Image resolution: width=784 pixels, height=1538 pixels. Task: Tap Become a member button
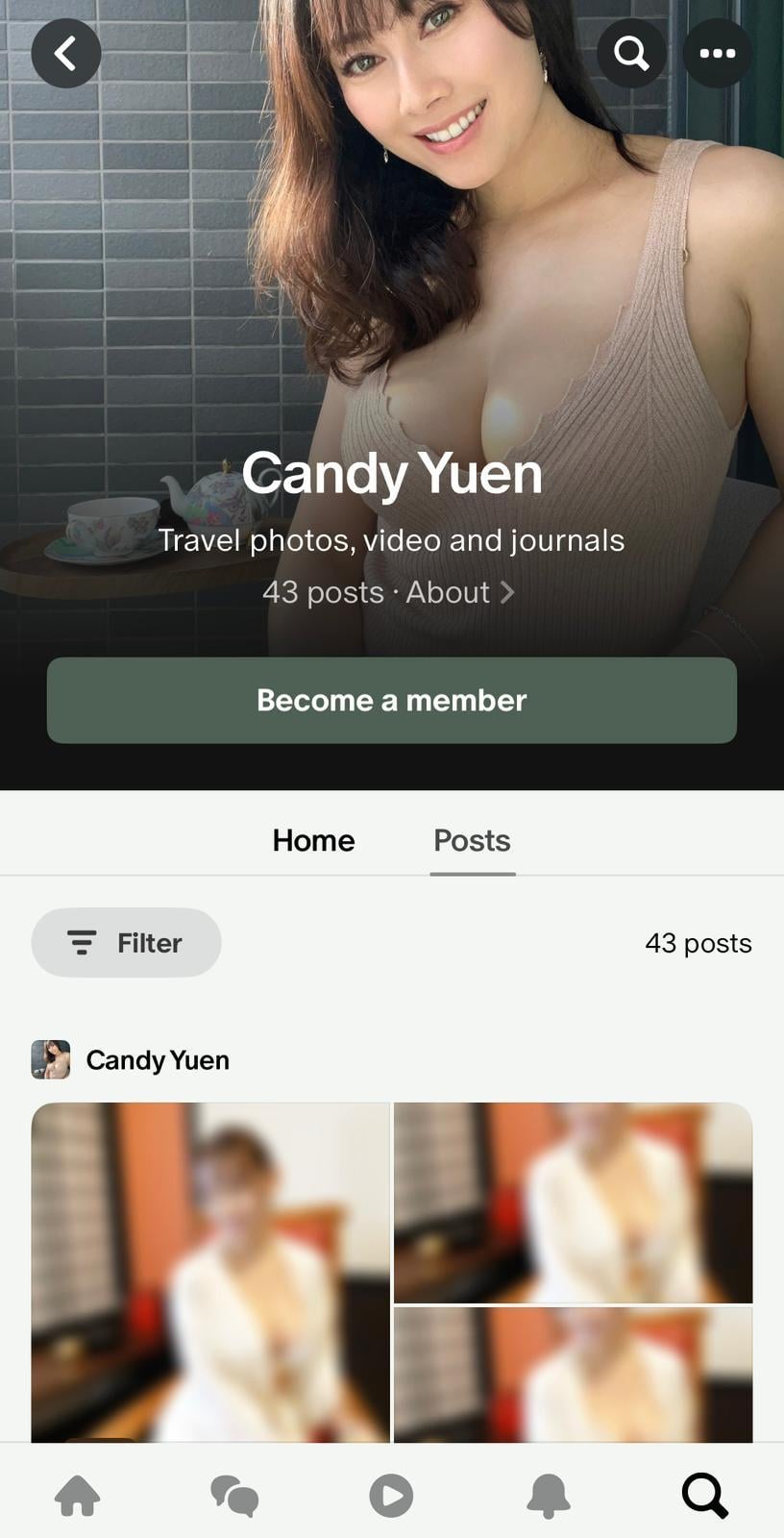[392, 700]
